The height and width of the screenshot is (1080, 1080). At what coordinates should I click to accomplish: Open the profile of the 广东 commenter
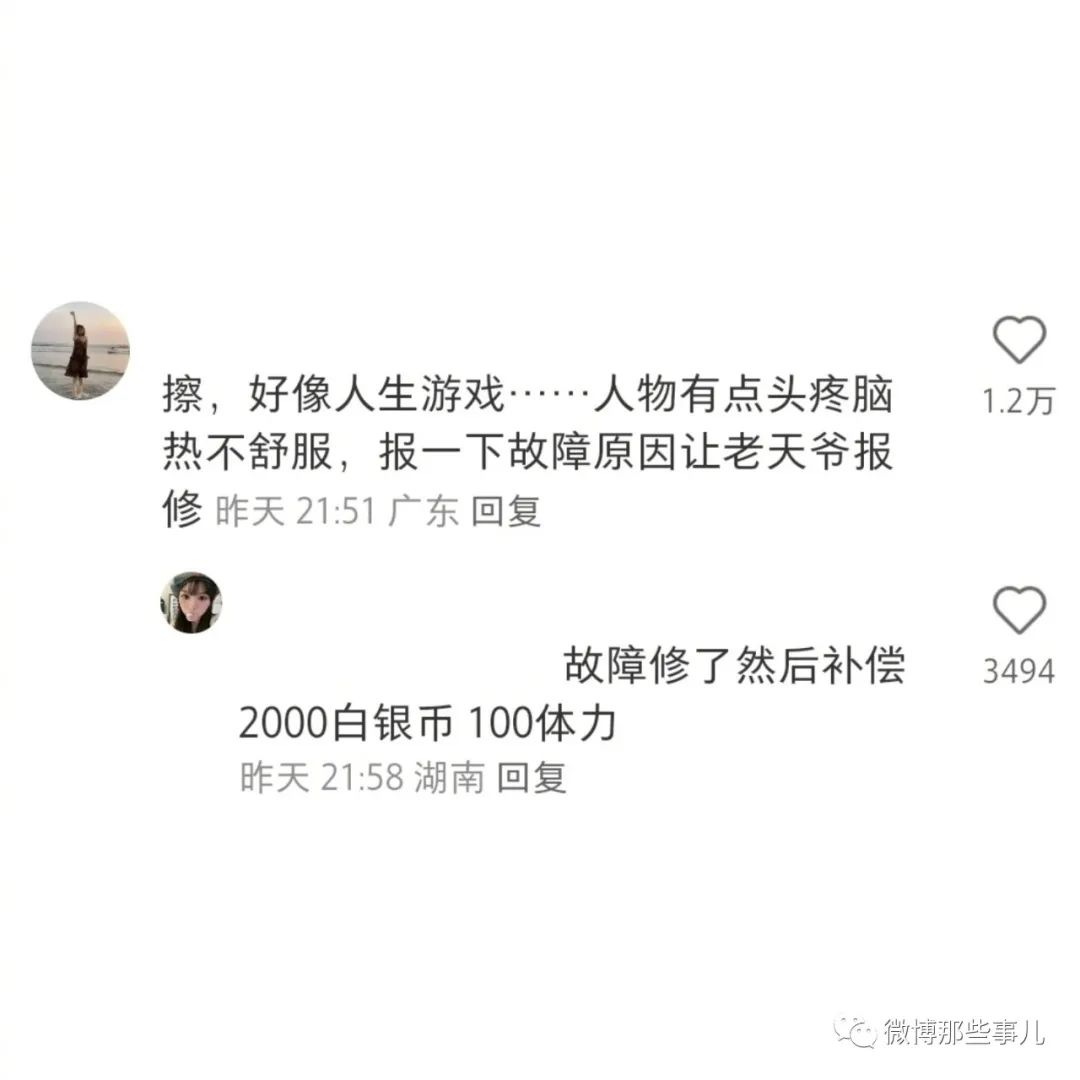tap(81, 350)
